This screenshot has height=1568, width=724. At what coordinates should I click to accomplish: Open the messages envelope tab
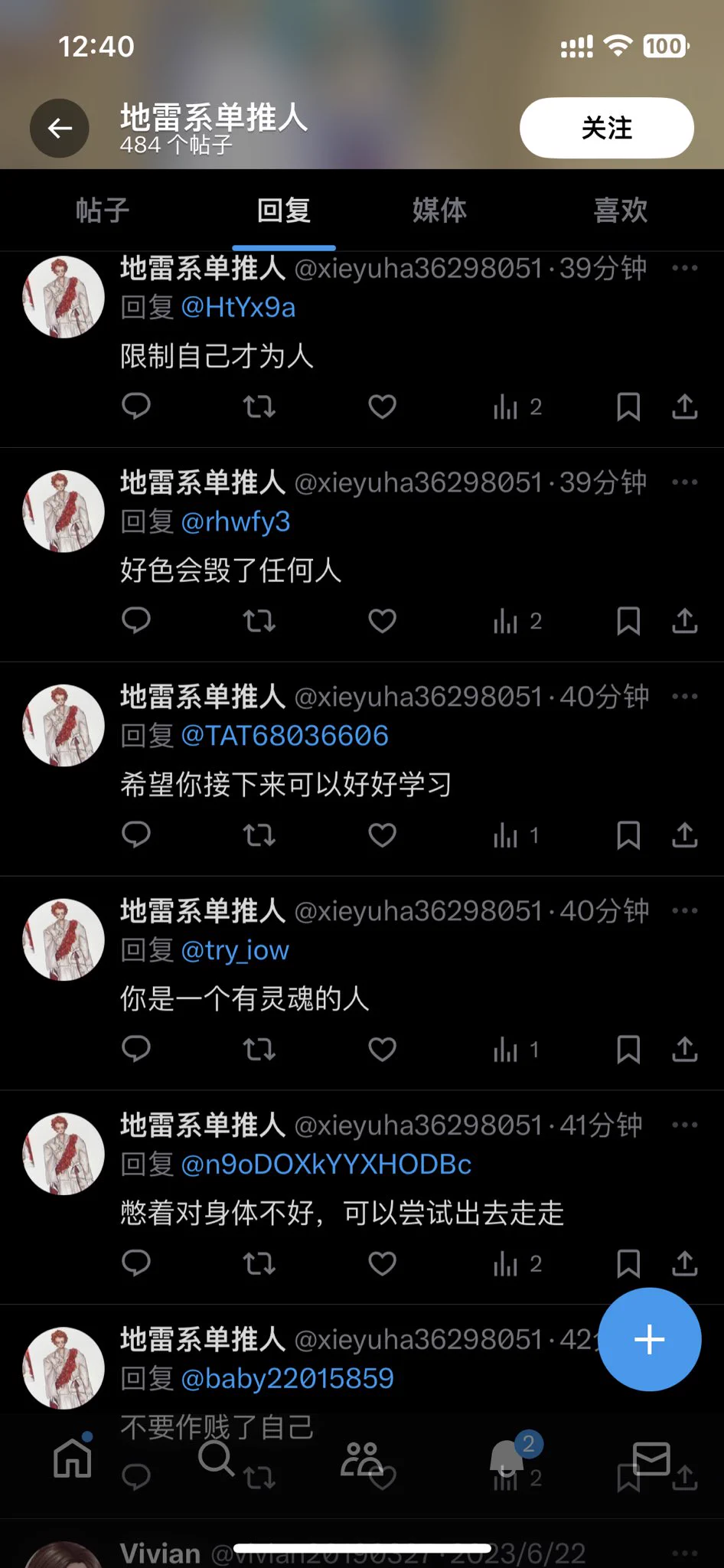coord(651,1457)
